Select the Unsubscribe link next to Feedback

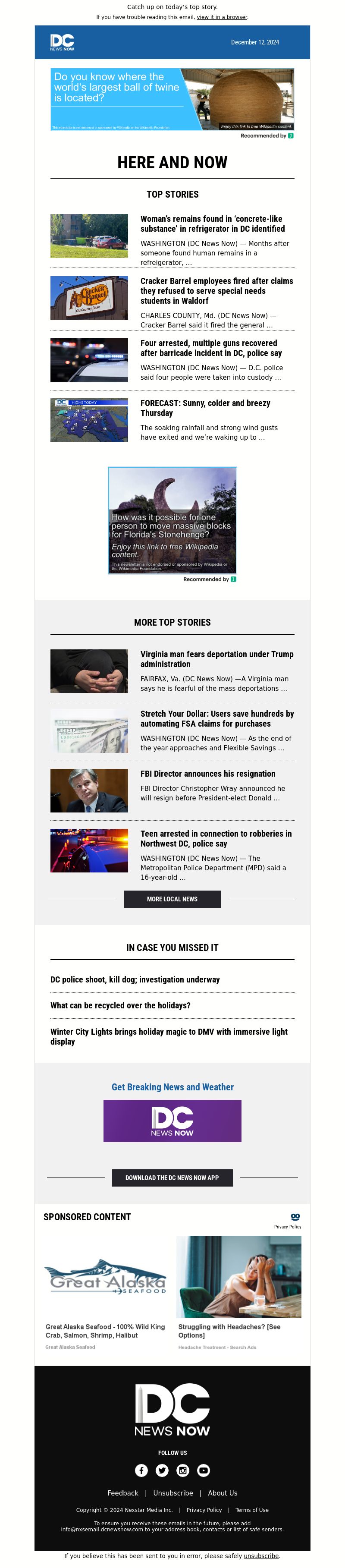(173, 1492)
